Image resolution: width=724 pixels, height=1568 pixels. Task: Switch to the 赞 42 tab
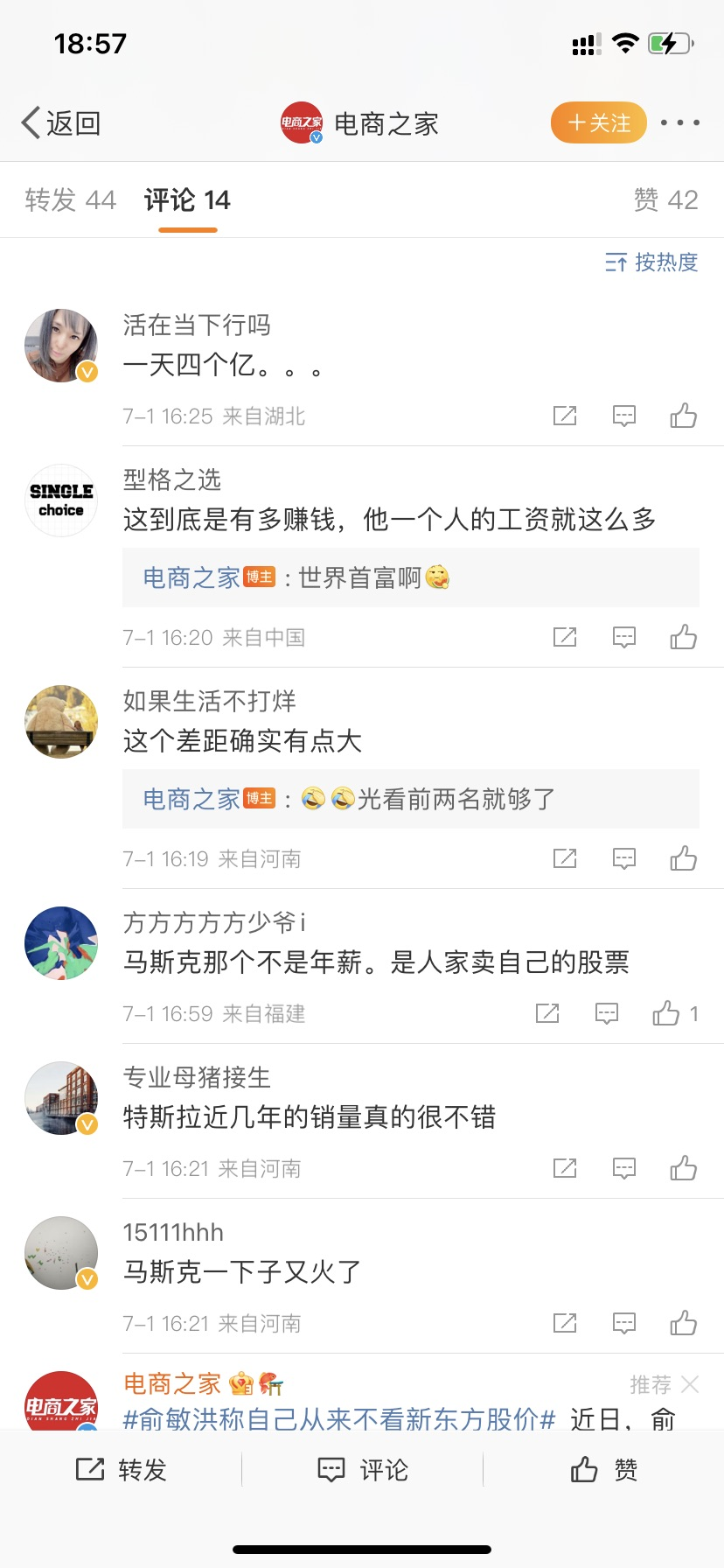coord(665,200)
